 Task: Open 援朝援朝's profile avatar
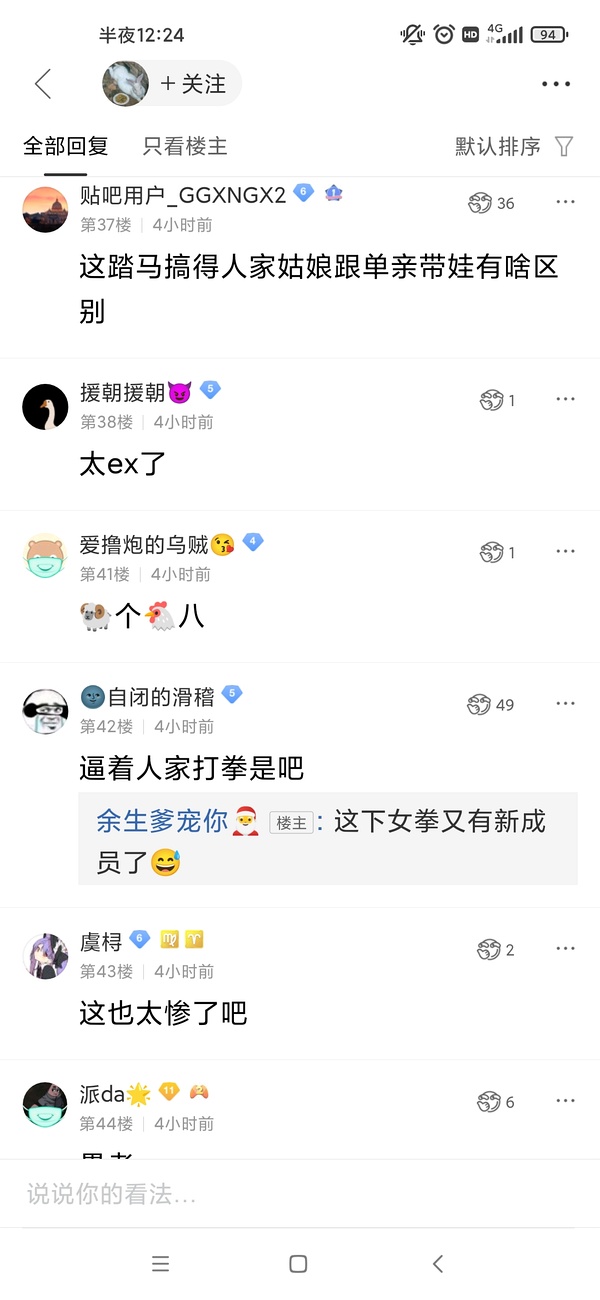pos(45,406)
